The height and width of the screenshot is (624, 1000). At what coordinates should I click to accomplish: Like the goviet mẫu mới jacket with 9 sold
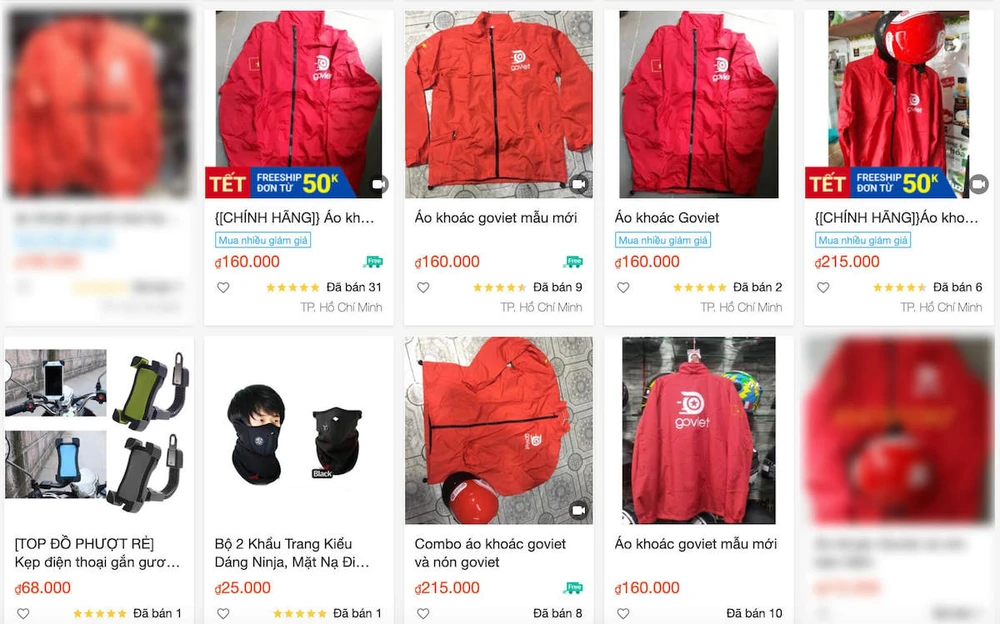pyautogui.click(x=423, y=287)
